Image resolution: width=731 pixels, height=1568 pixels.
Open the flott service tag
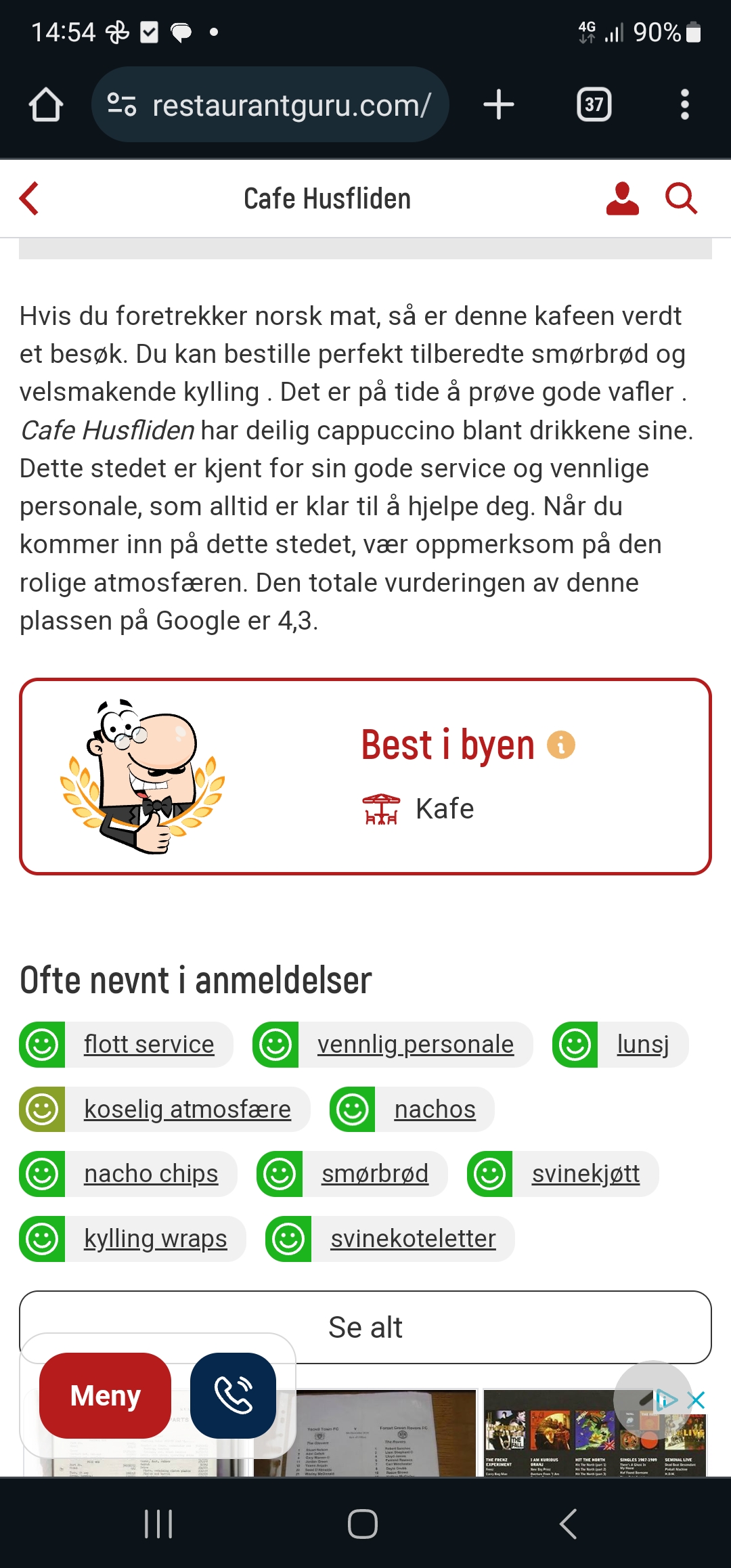point(148,1045)
